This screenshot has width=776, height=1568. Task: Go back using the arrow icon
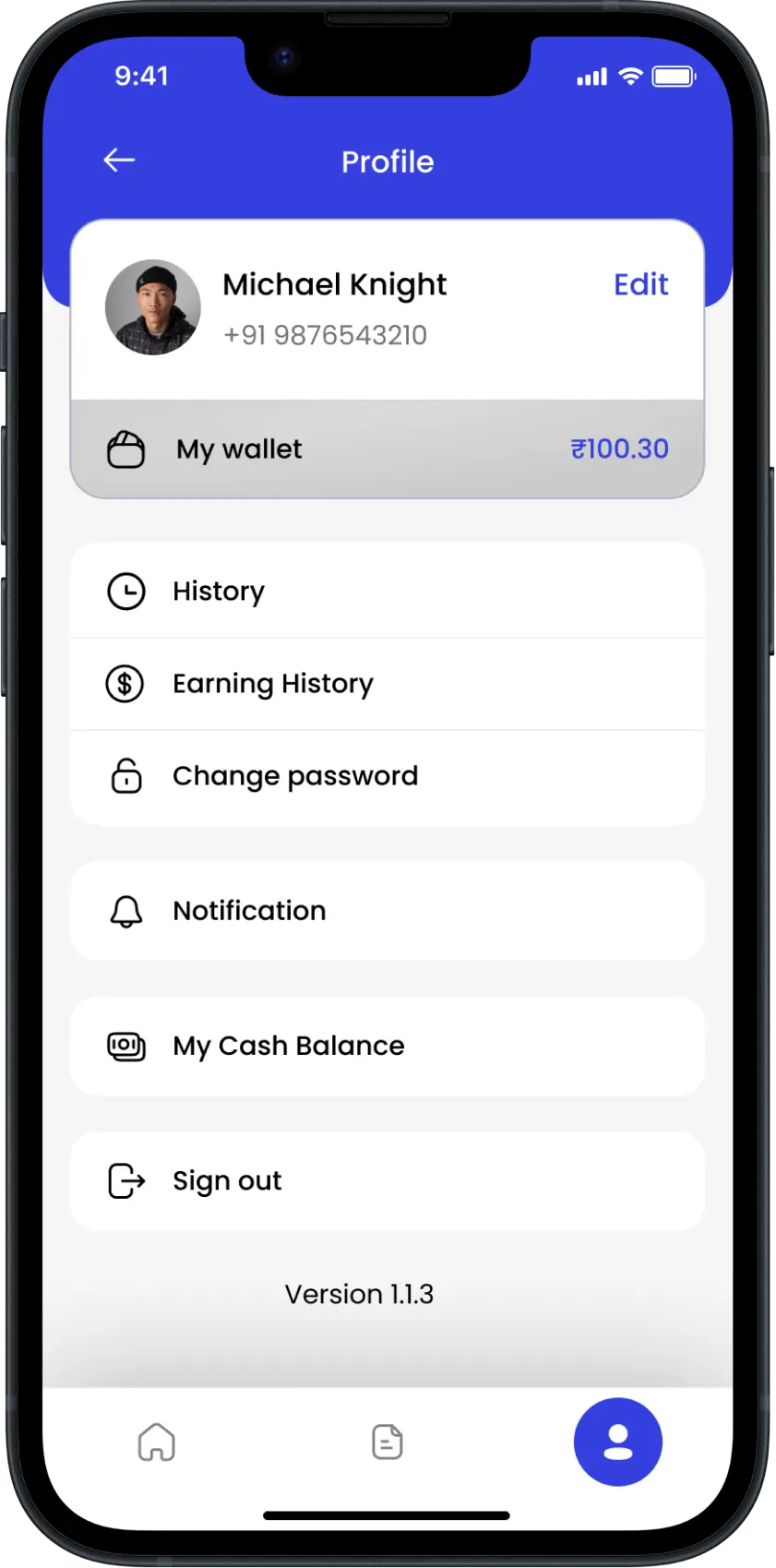click(x=119, y=161)
